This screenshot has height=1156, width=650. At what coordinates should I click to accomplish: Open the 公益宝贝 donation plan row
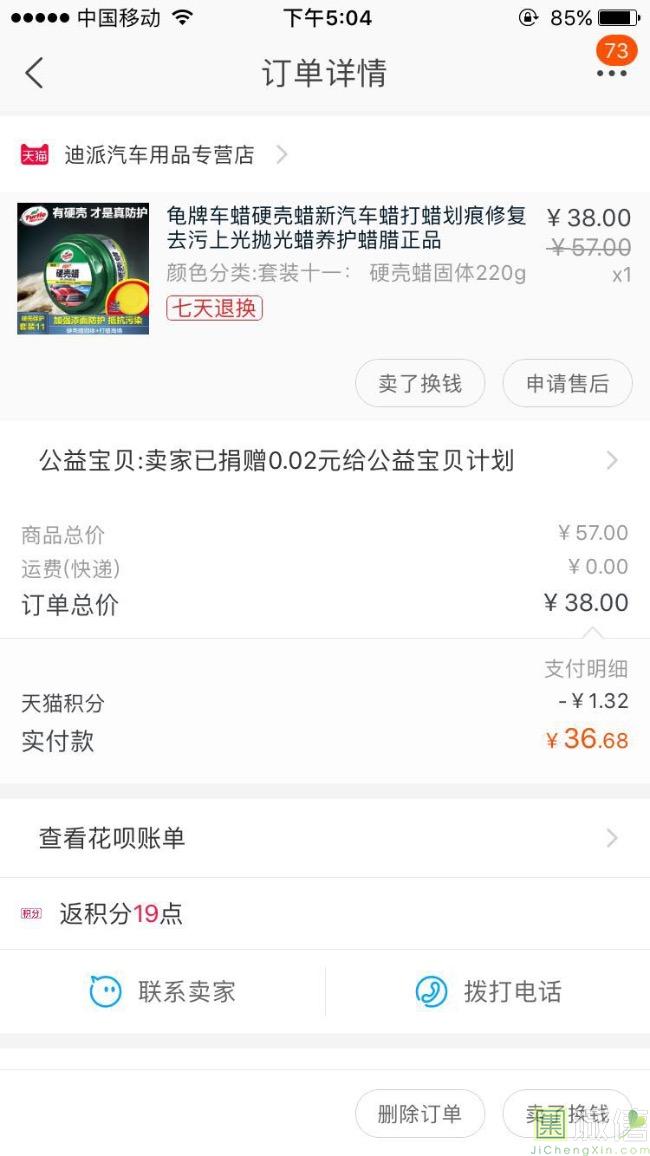pyautogui.click(x=325, y=461)
